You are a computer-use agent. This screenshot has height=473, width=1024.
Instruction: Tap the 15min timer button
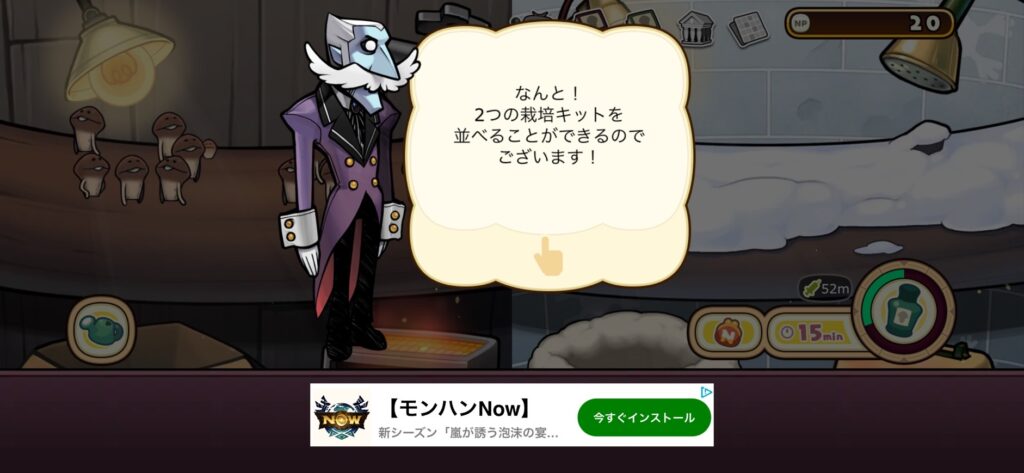coord(812,333)
